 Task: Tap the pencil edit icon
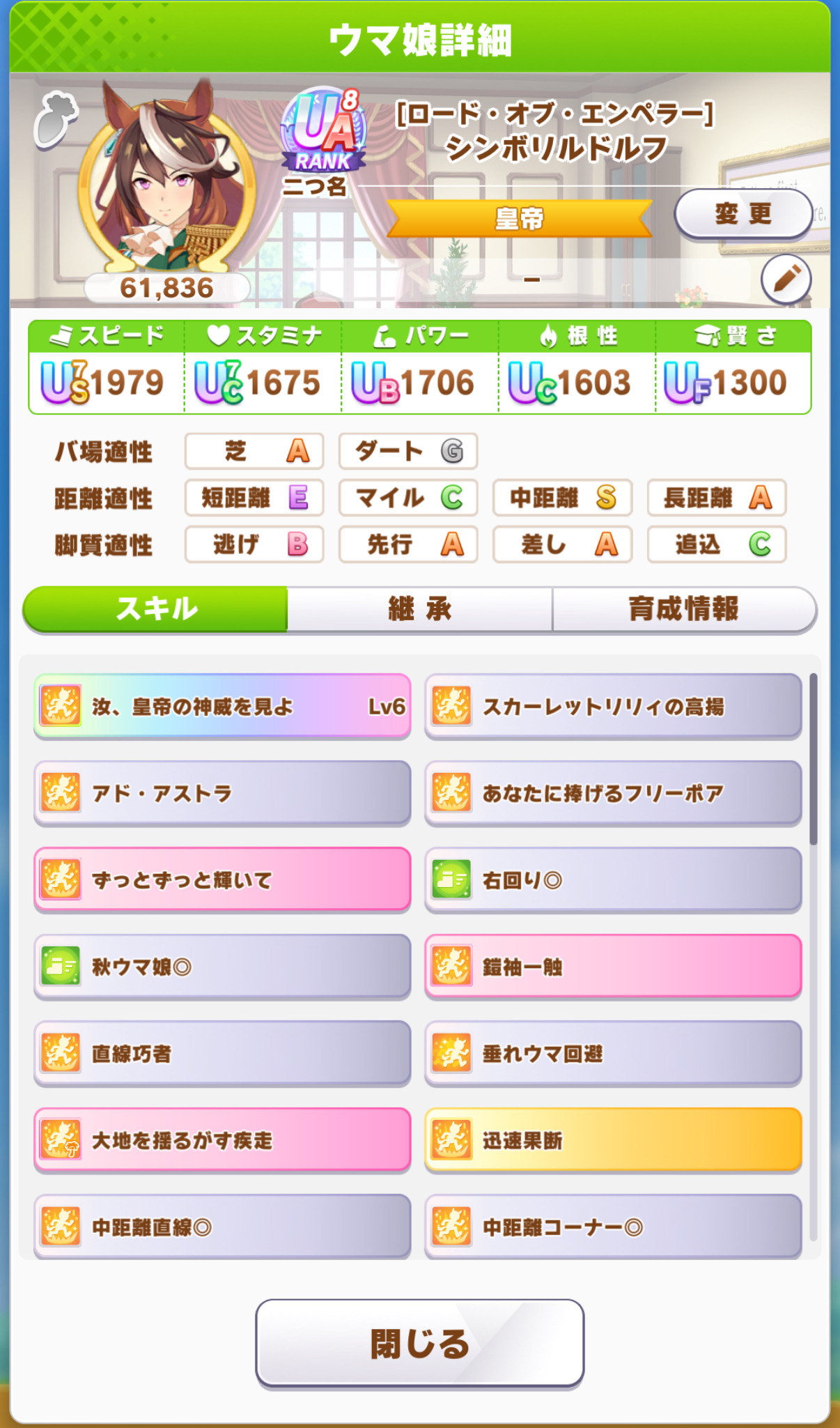[786, 279]
